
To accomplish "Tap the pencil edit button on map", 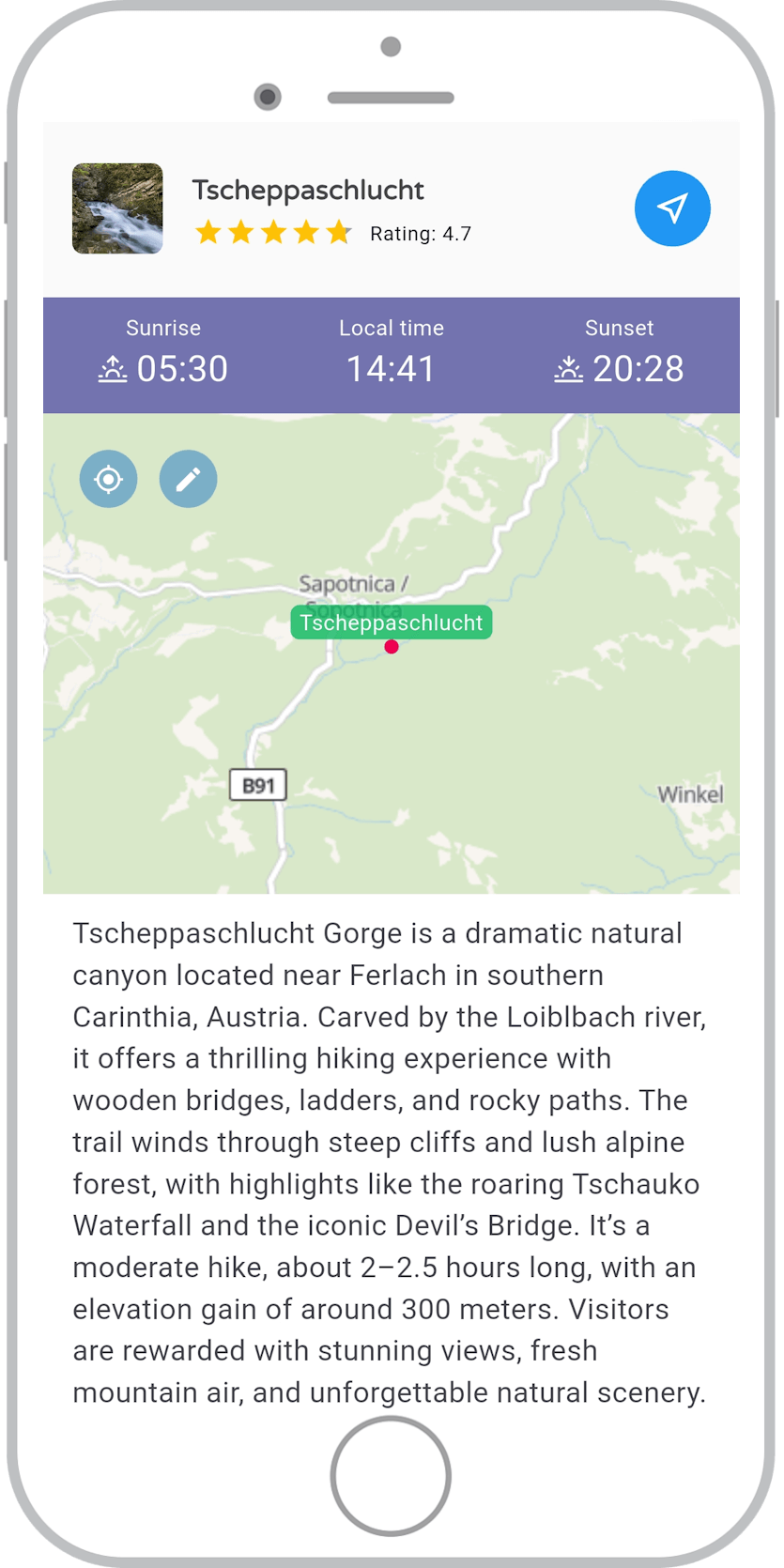I will pos(188,479).
